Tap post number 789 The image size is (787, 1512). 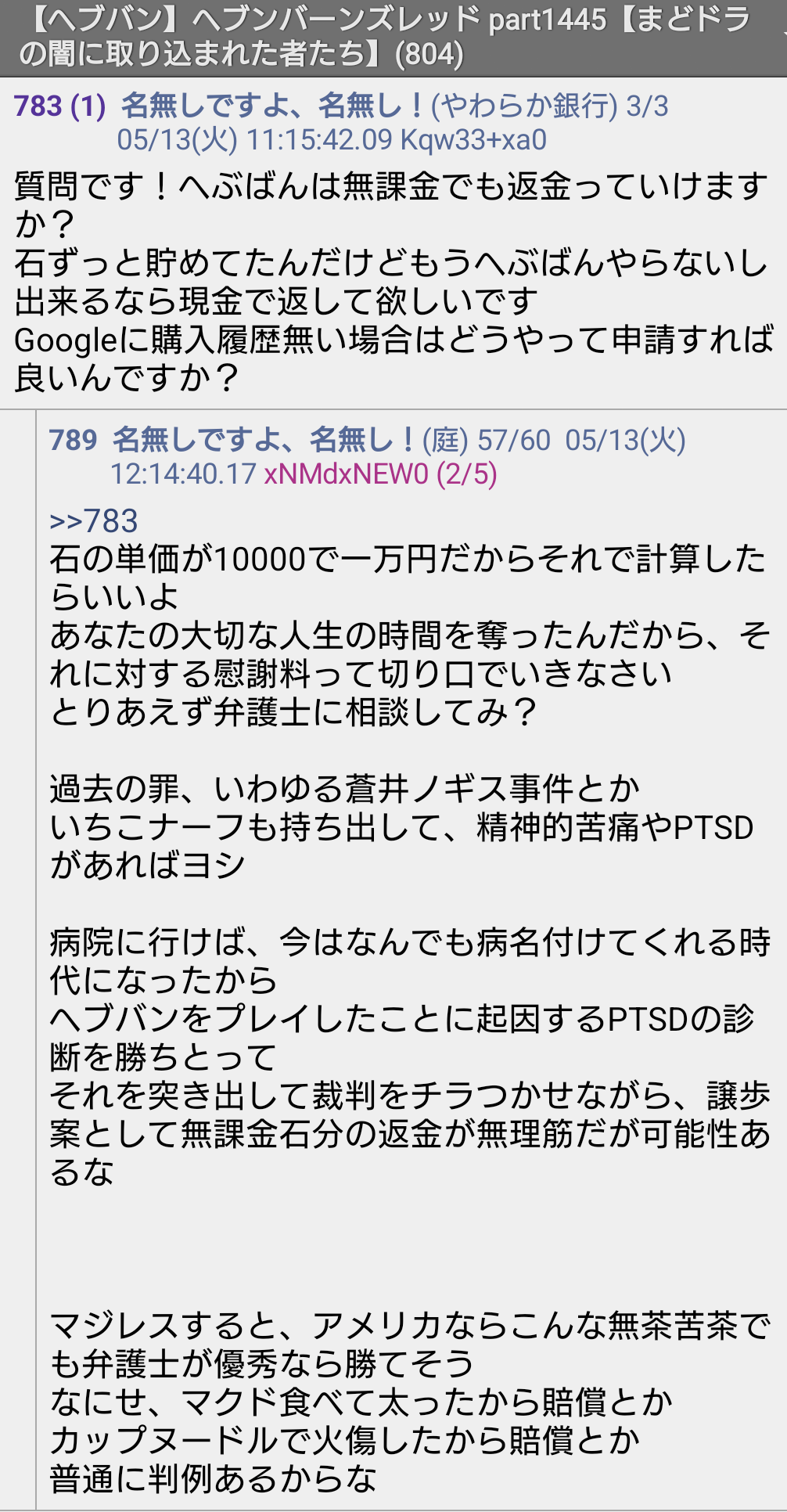pyautogui.click(x=74, y=440)
